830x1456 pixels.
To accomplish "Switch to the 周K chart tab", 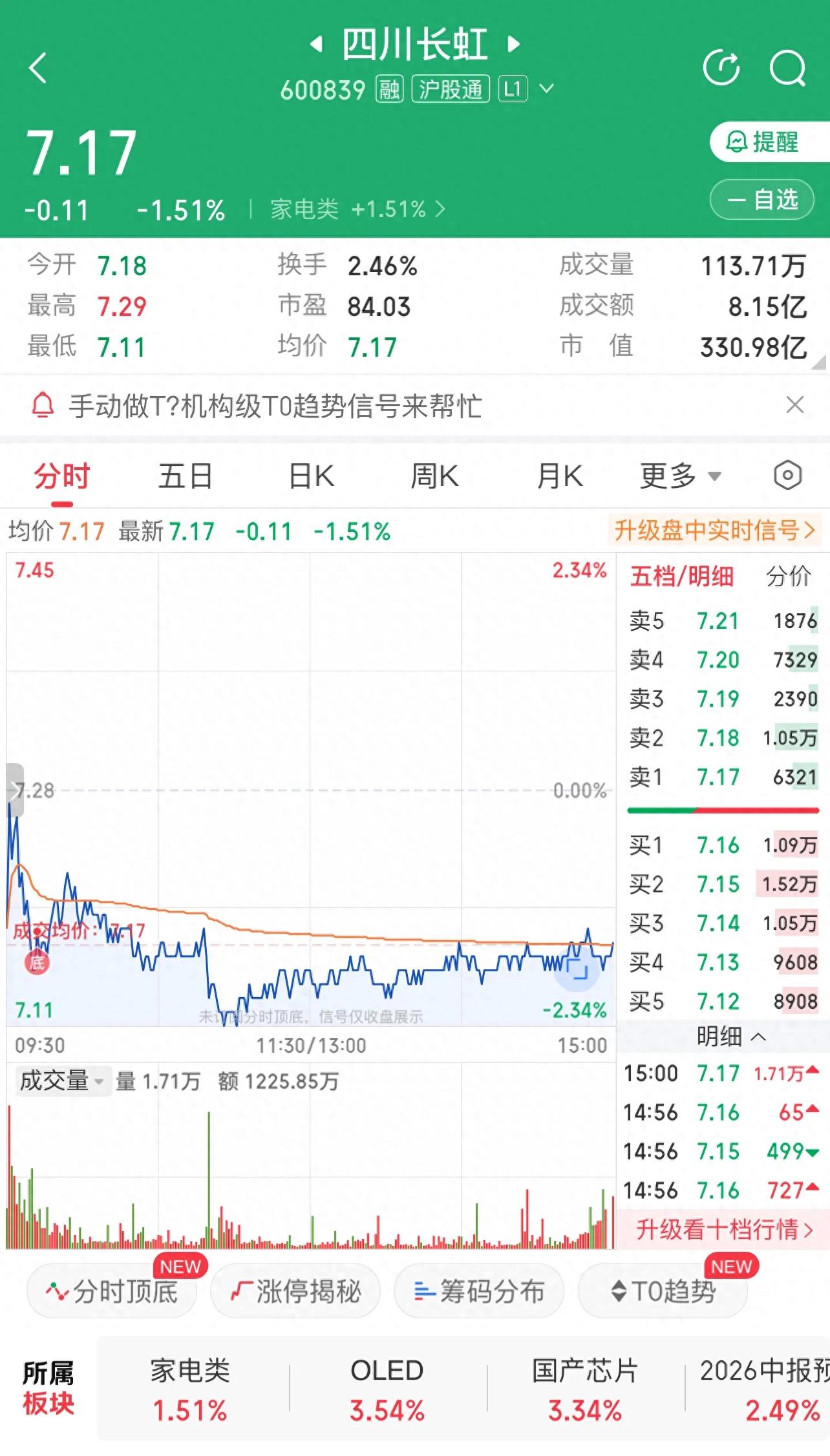I will [434, 476].
